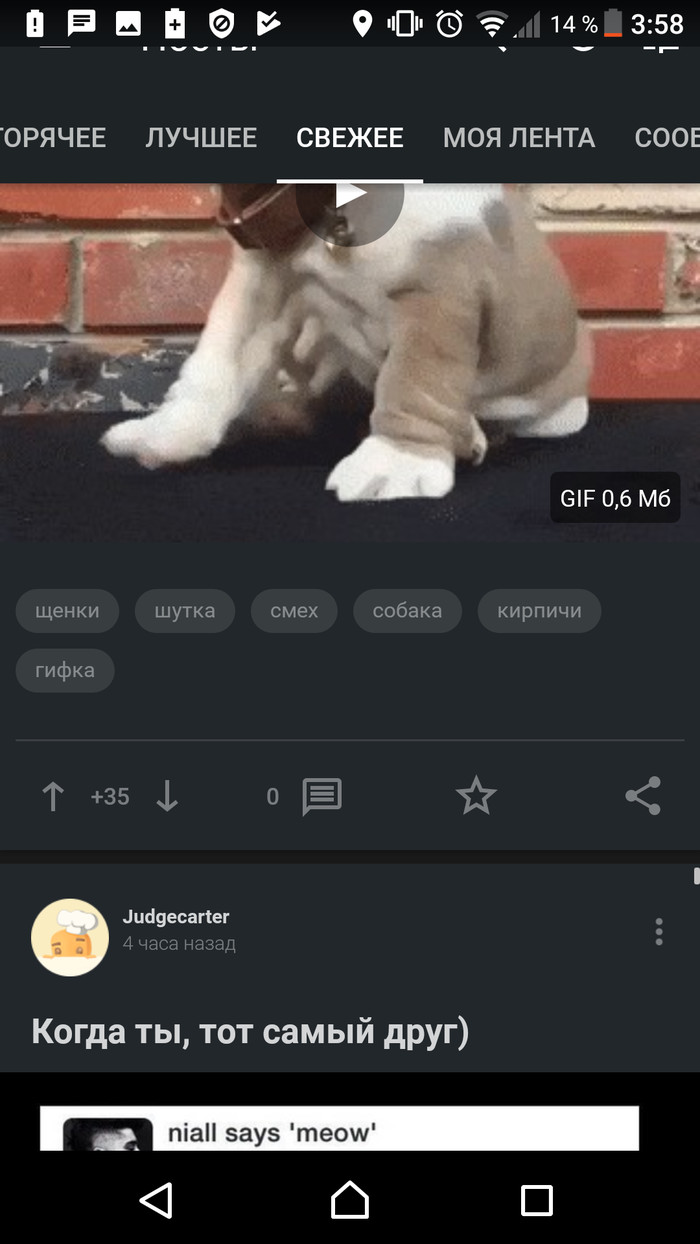Tap the смех tag
This screenshot has width=700, height=1244.
[x=294, y=610]
